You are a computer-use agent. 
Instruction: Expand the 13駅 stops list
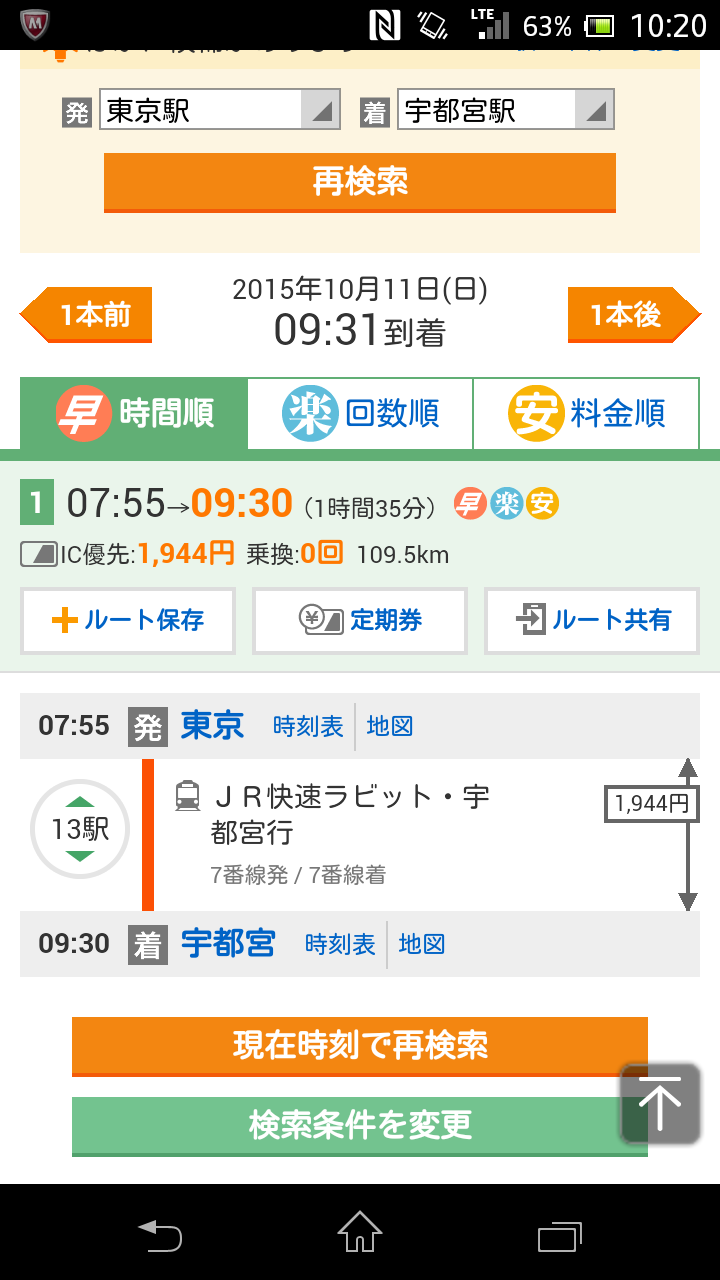pyautogui.click(x=80, y=829)
